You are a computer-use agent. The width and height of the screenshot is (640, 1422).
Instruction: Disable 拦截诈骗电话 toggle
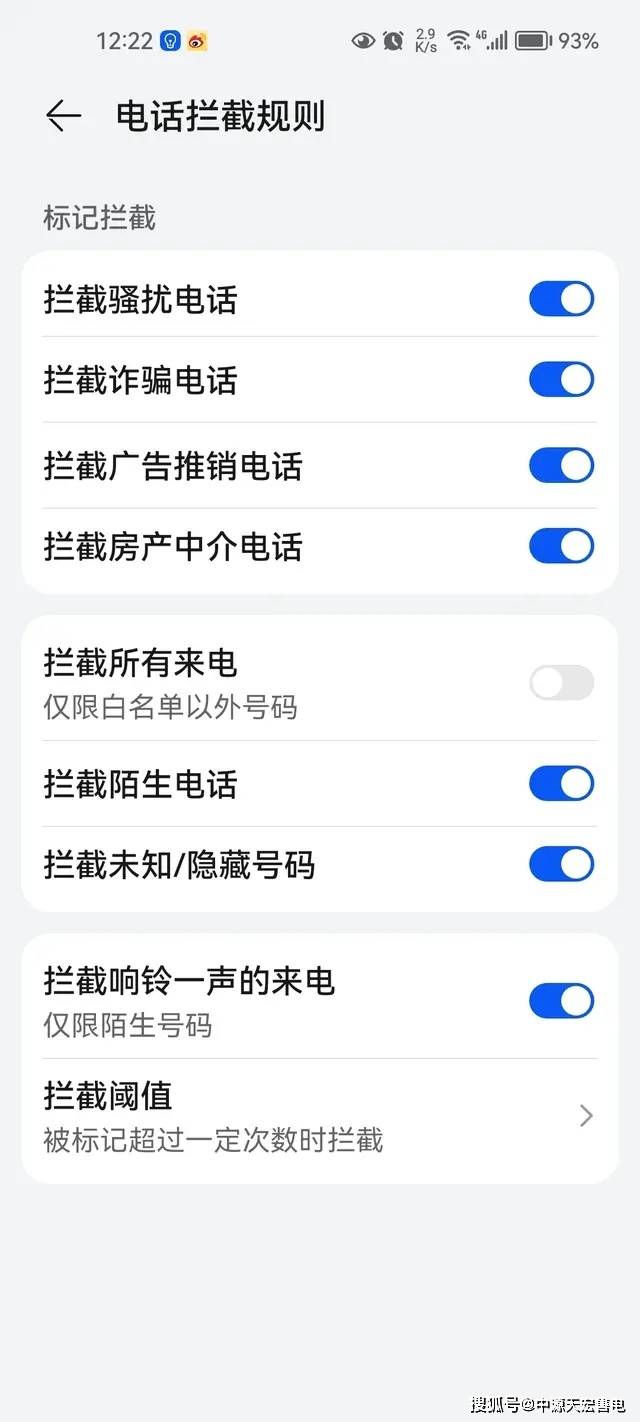pos(561,380)
